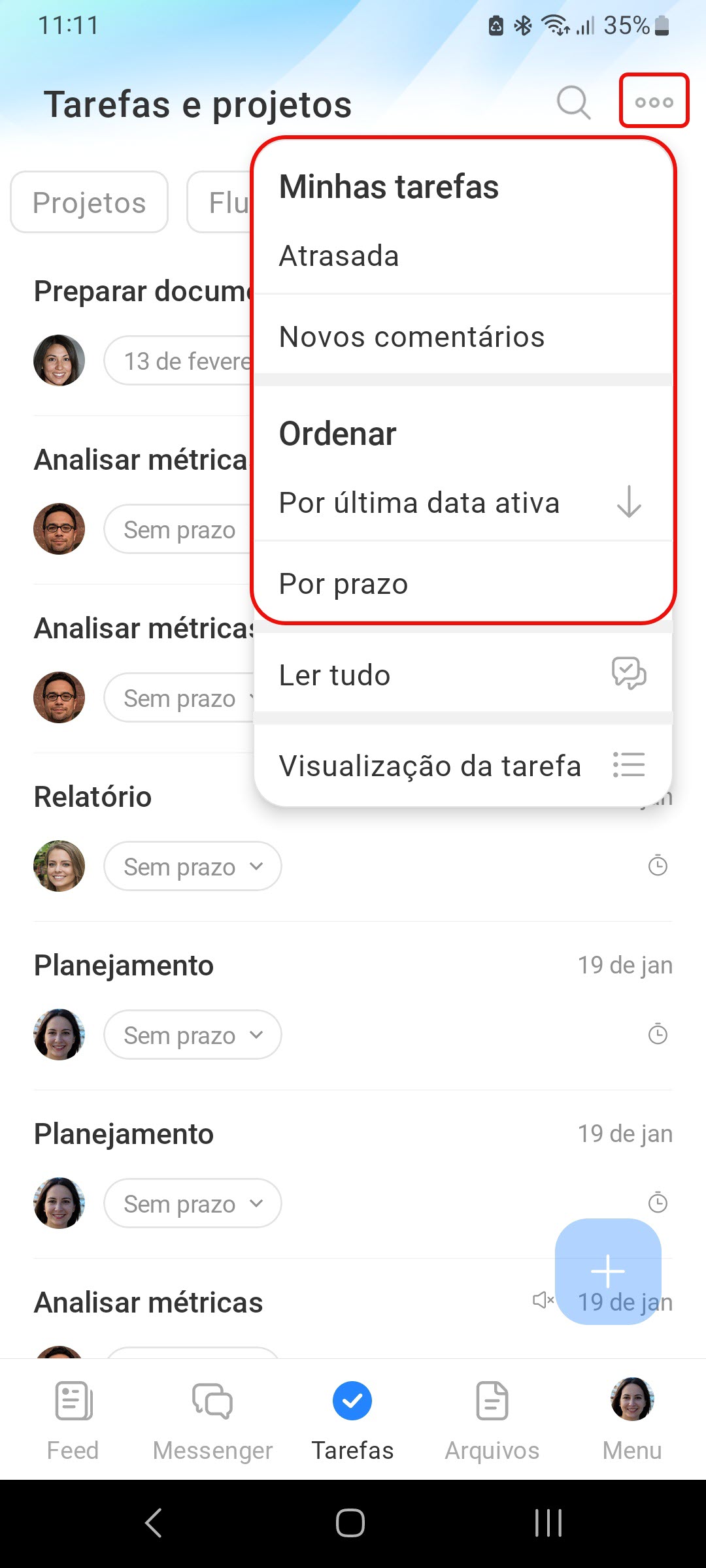Open the search icon in the header

tap(573, 103)
